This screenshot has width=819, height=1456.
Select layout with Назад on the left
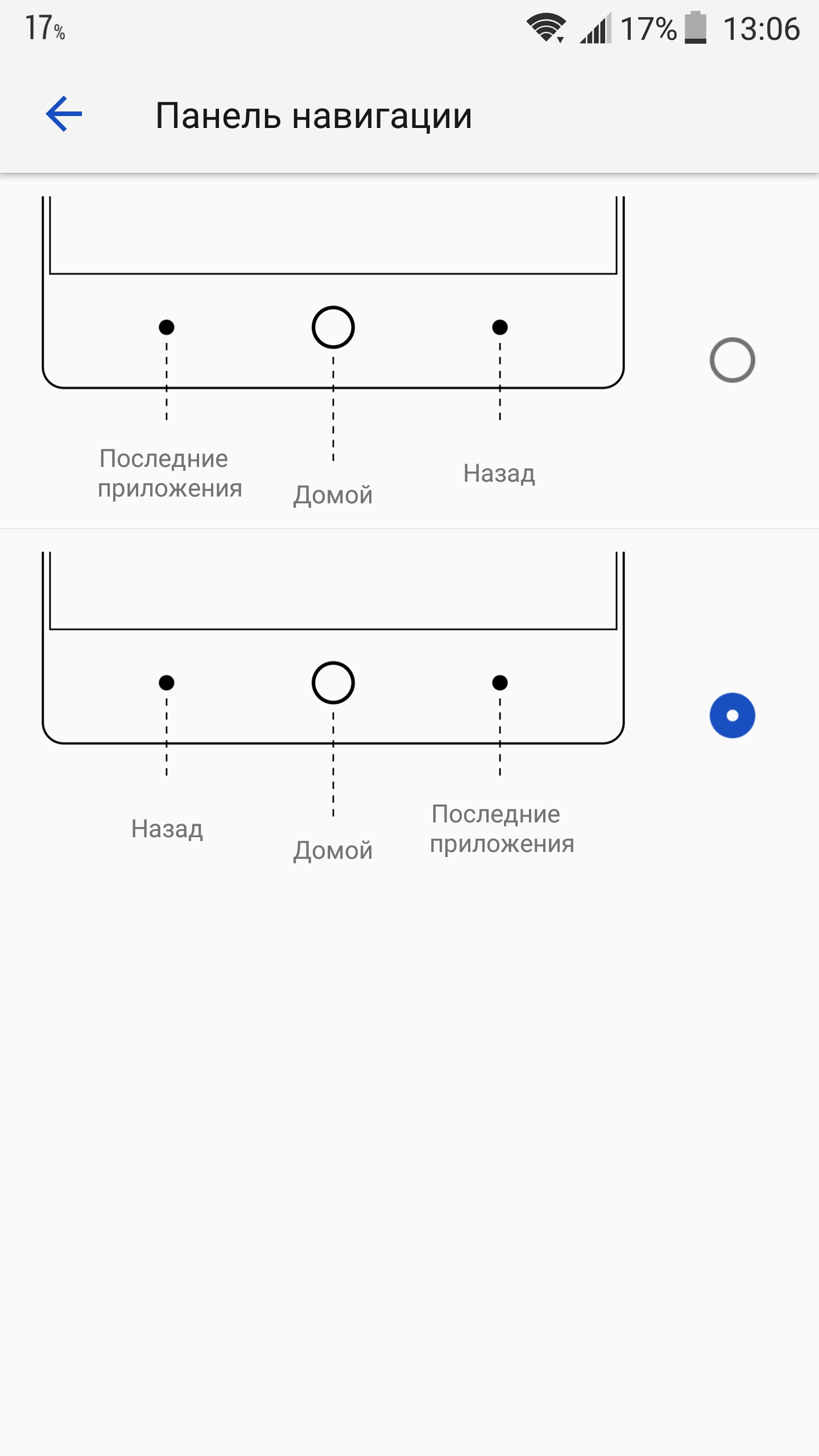(x=732, y=715)
